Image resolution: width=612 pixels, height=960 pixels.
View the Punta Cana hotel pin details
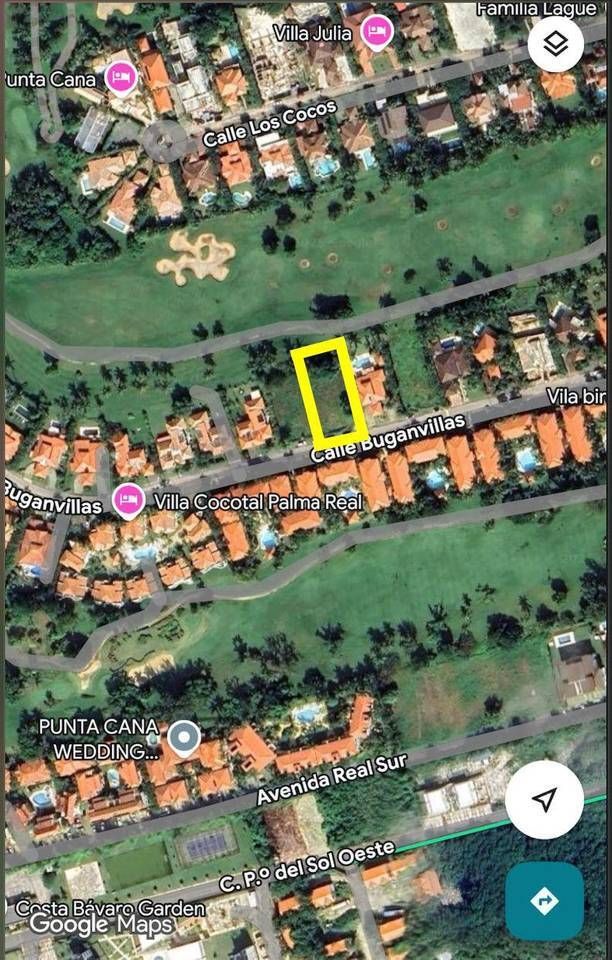120,77
